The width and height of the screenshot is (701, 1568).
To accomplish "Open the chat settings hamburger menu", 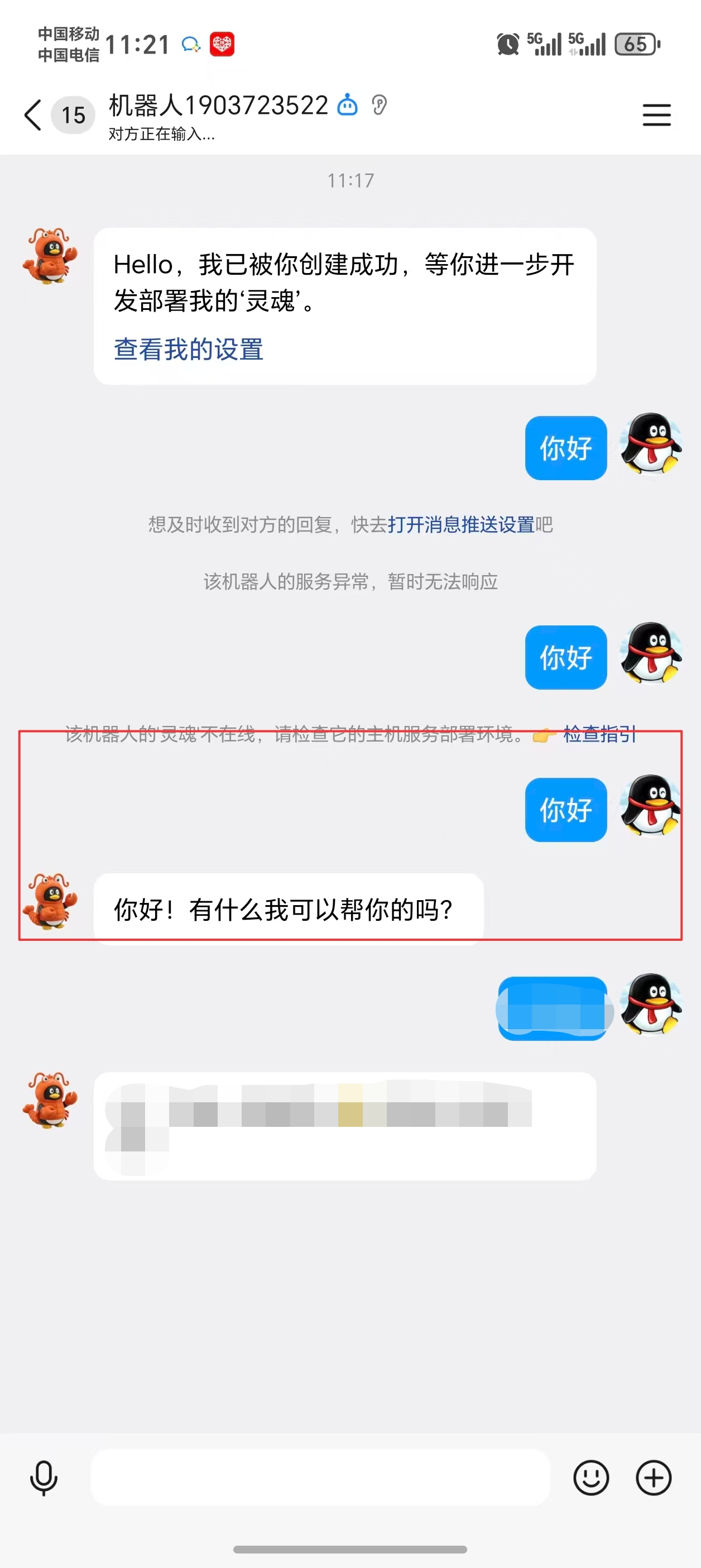I will tap(656, 115).
